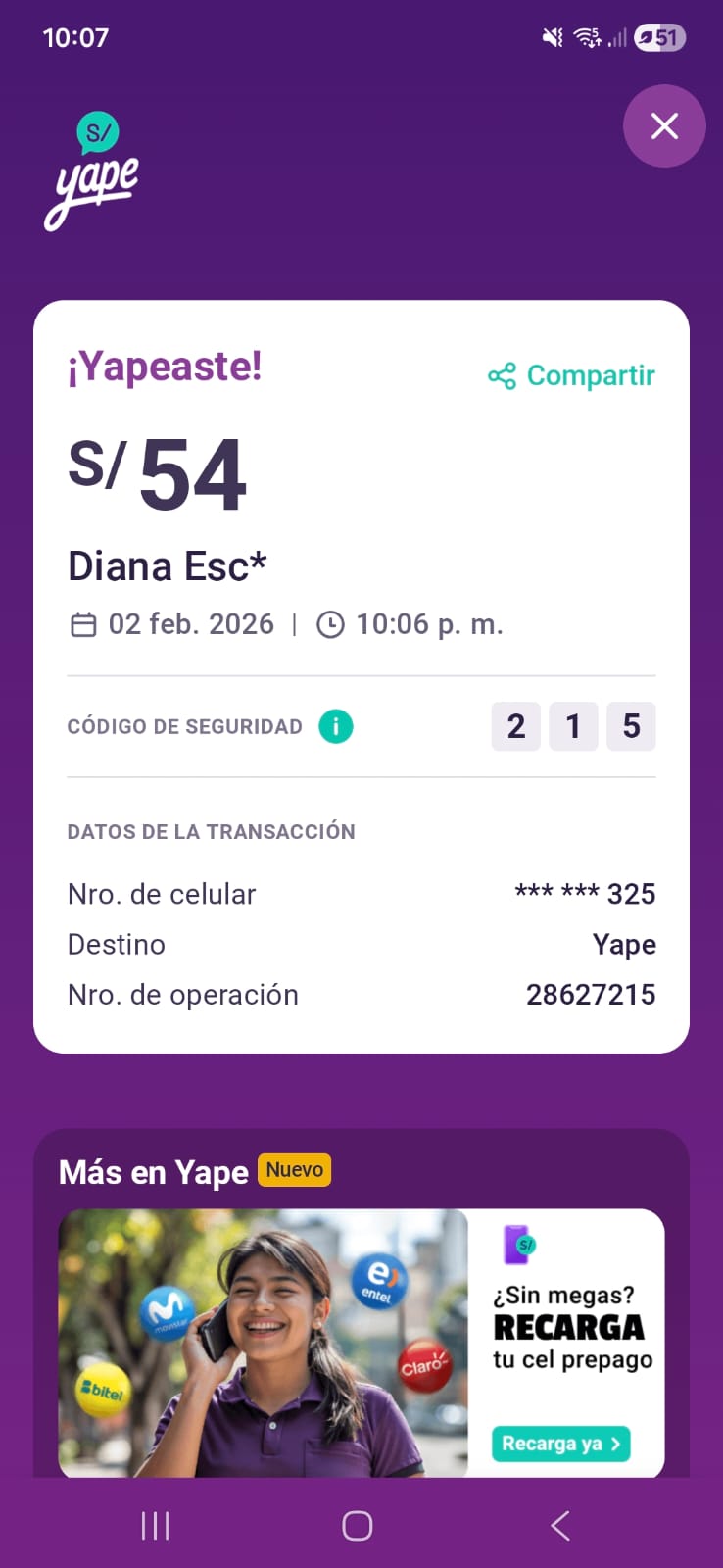Go to the phone's home screen
Image resolution: width=723 pixels, height=1568 pixels.
tap(358, 1525)
